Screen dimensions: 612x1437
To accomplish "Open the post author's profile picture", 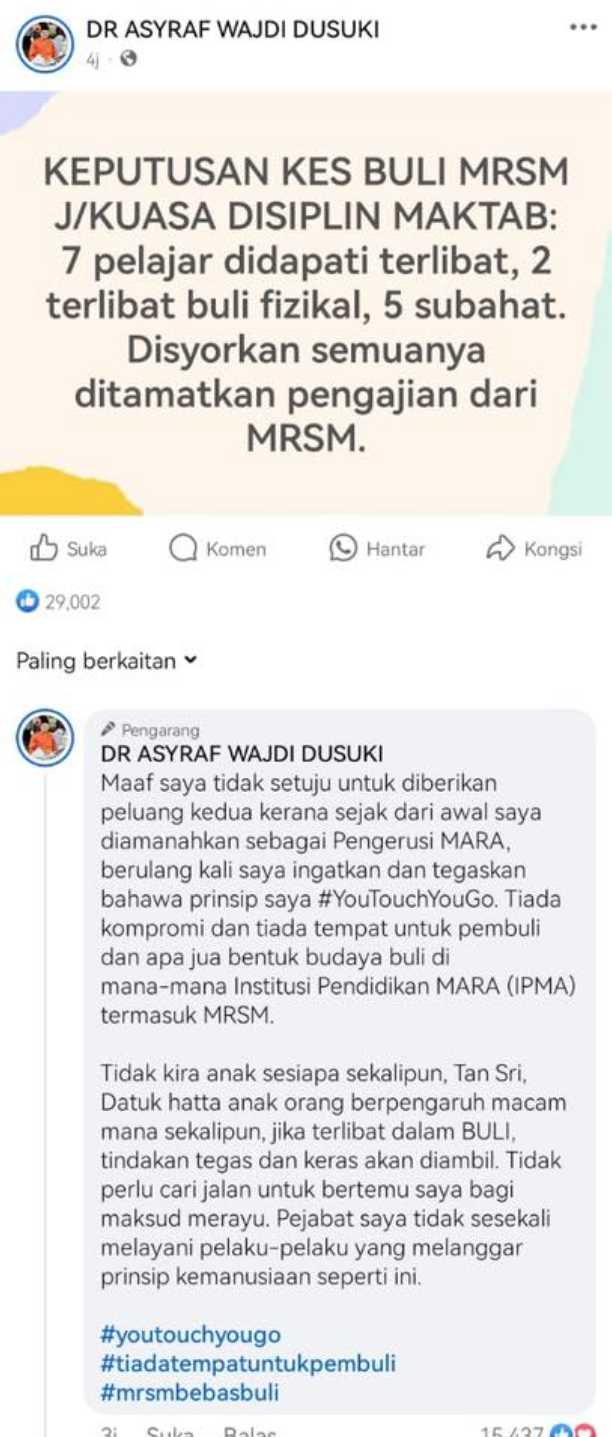I will click(45, 43).
